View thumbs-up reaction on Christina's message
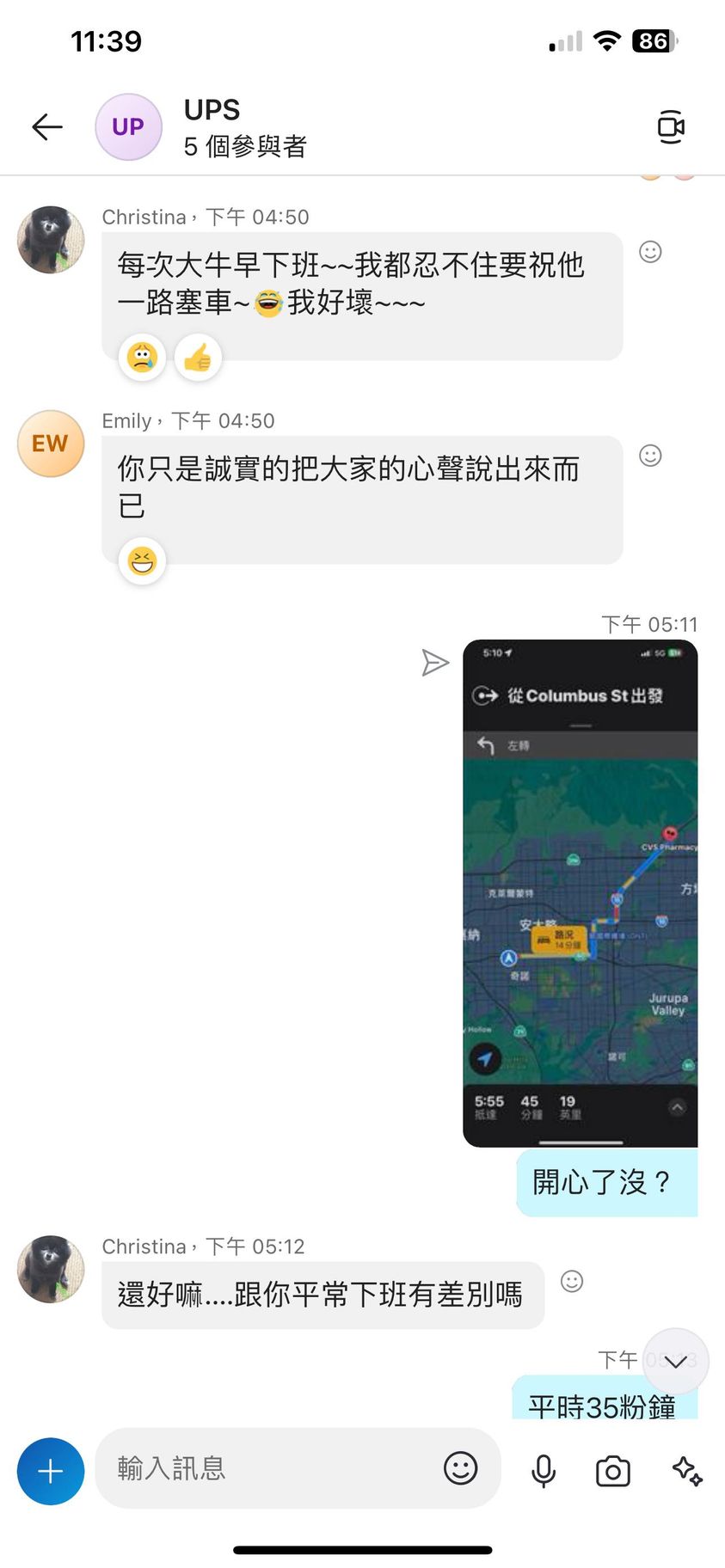The height and width of the screenshot is (1568, 725). coord(198,358)
